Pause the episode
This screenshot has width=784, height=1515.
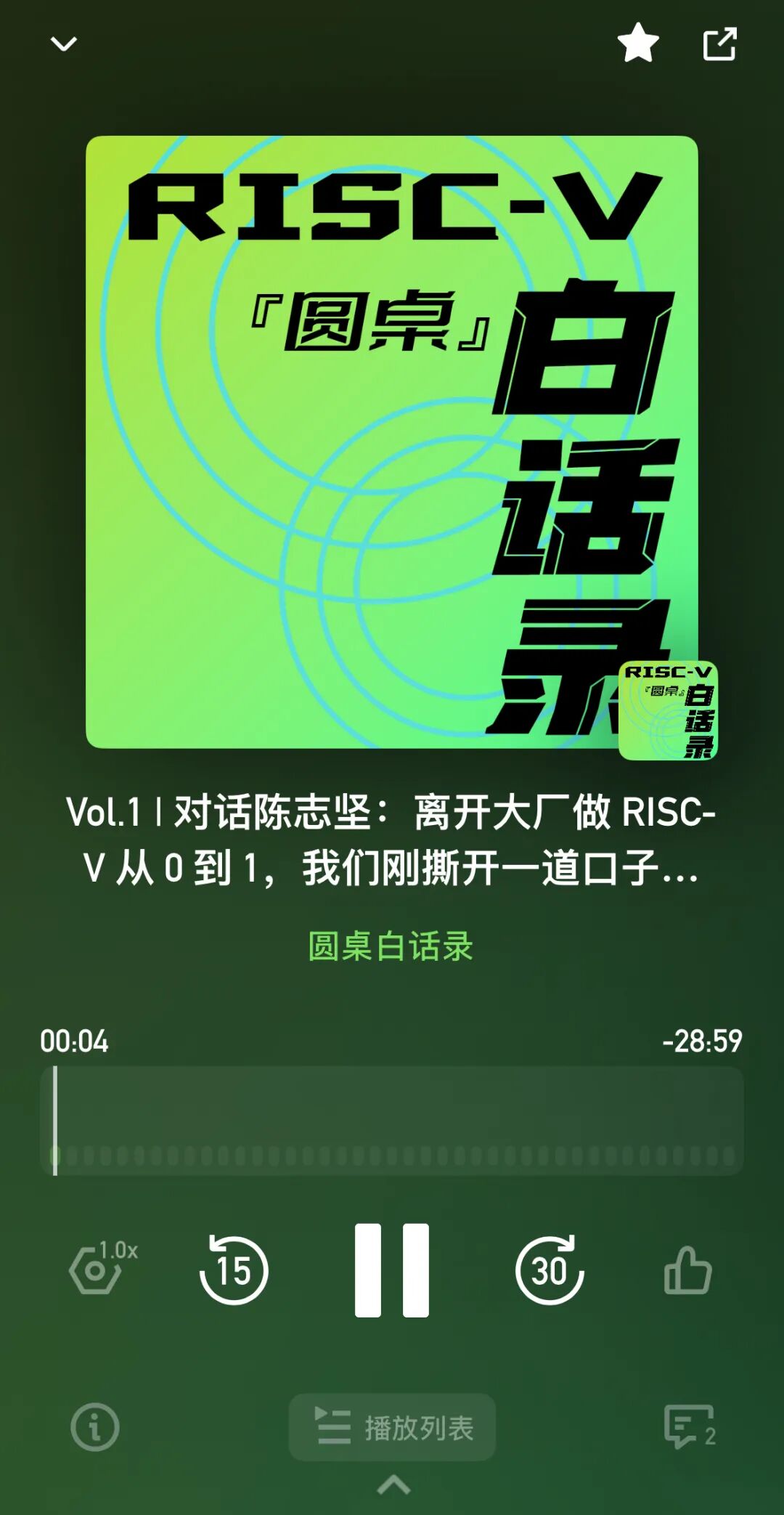[392, 1270]
